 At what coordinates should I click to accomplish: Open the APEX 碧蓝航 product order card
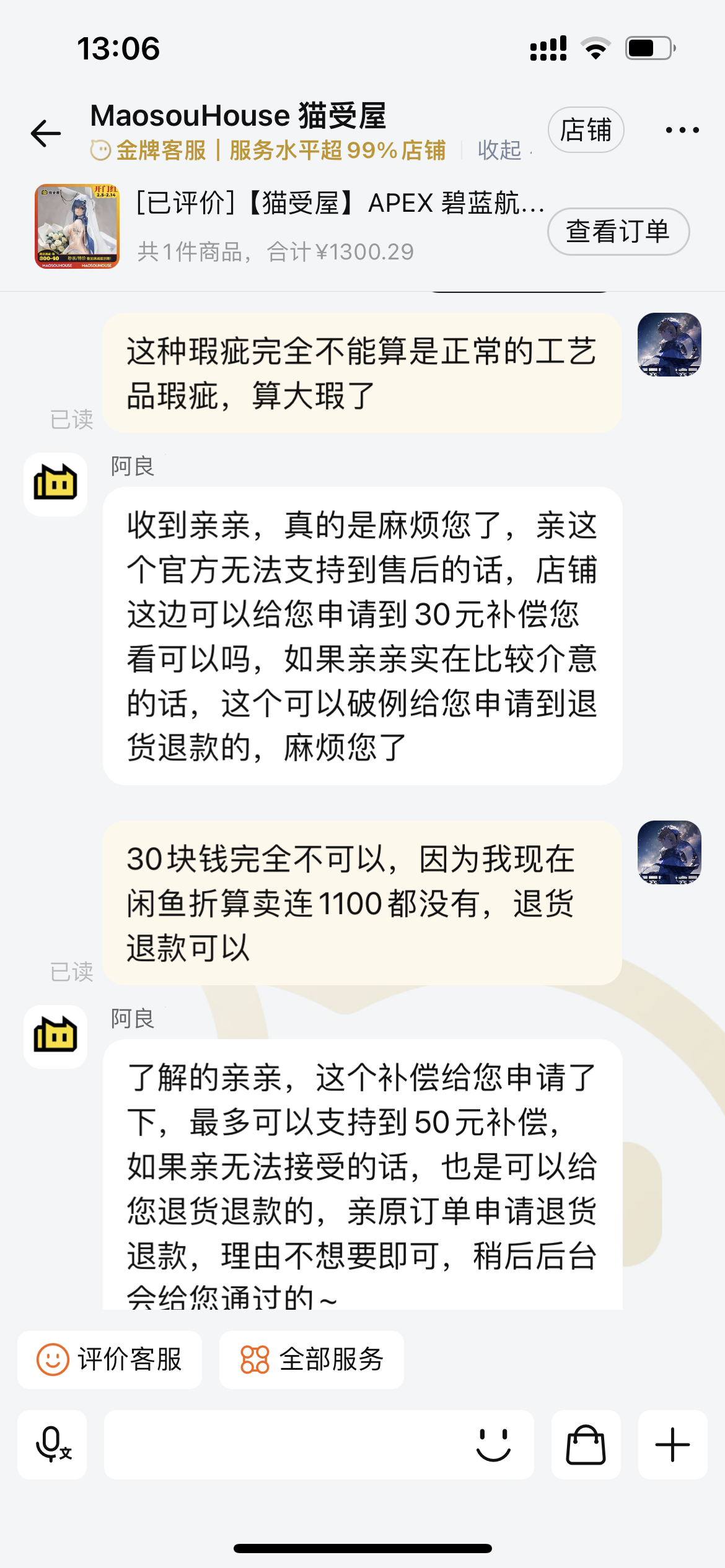[288, 227]
